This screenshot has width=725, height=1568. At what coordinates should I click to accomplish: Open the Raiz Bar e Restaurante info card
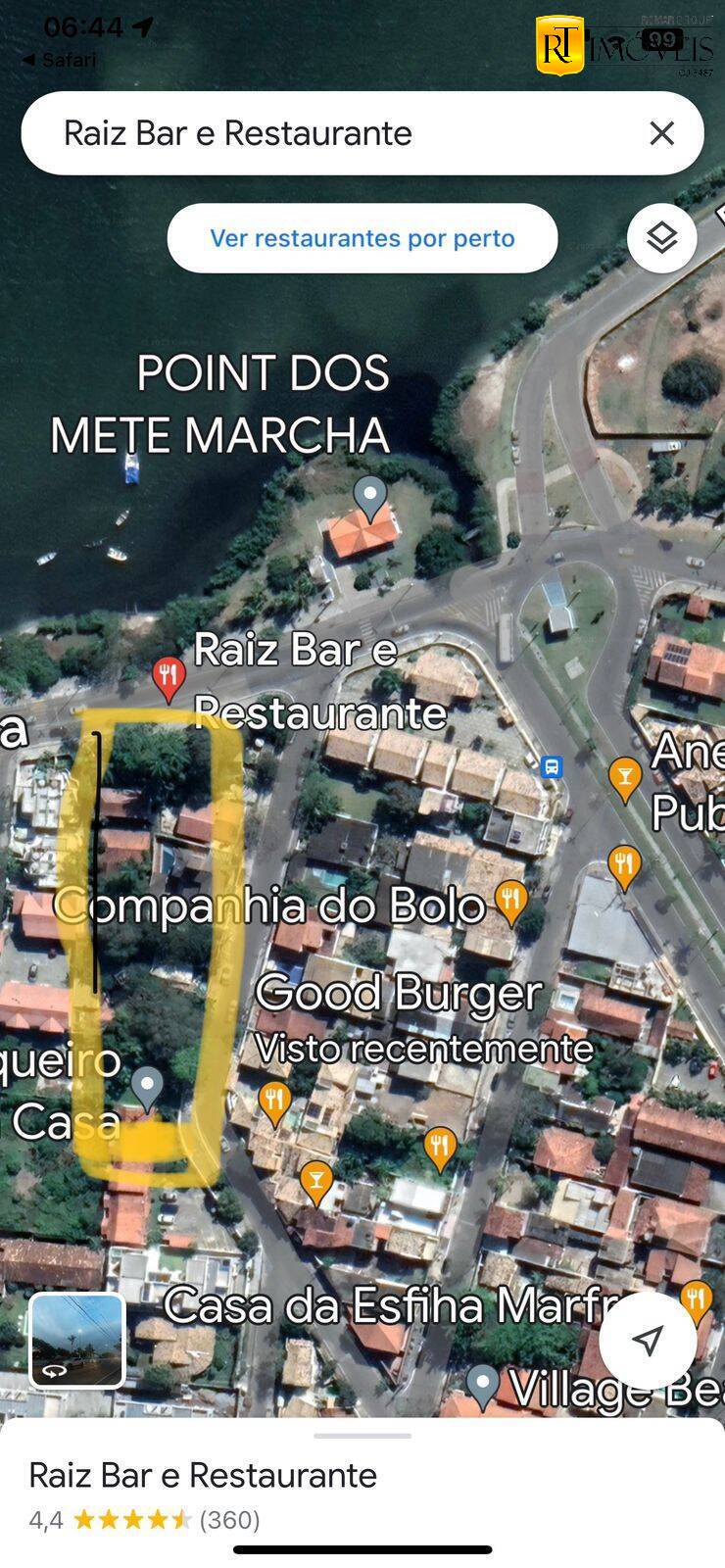coord(362,1494)
